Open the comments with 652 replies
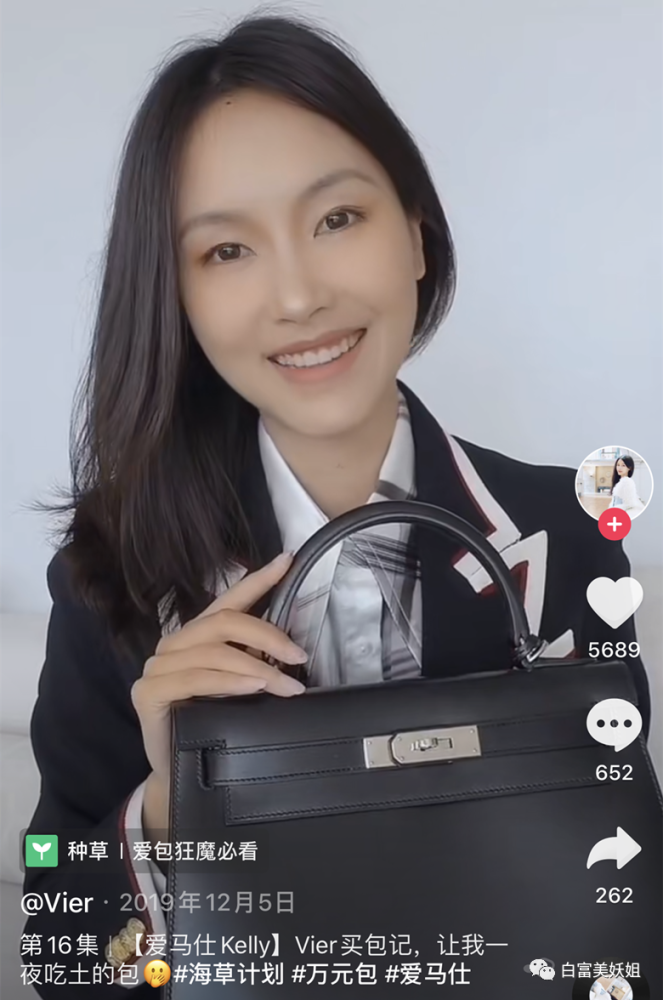The width and height of the screenshot is (663, 1000). point(613,726)
